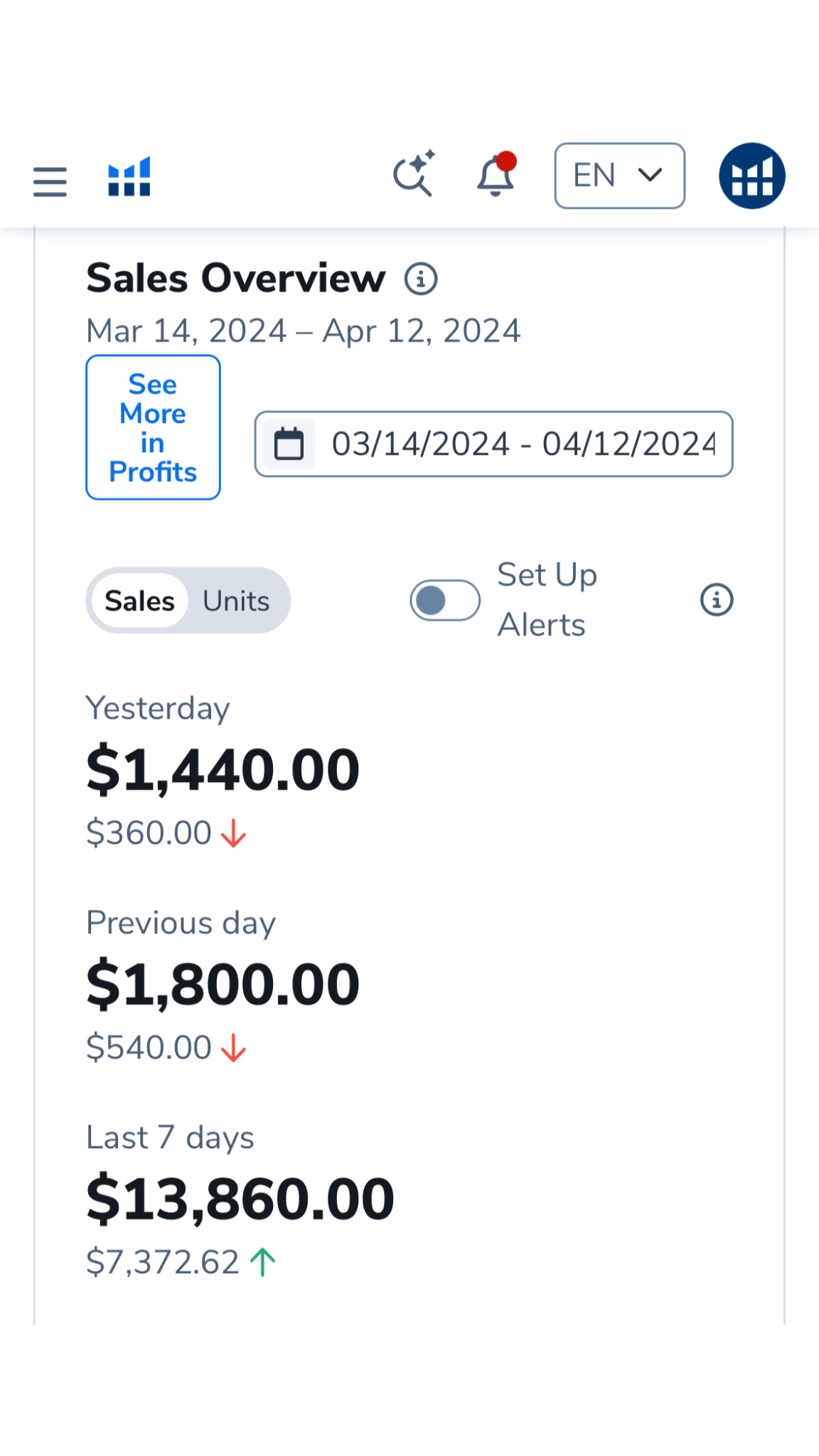Switch to the Units segment
This screenshot has height=1456, width=819.
click(x=236, y=601)
